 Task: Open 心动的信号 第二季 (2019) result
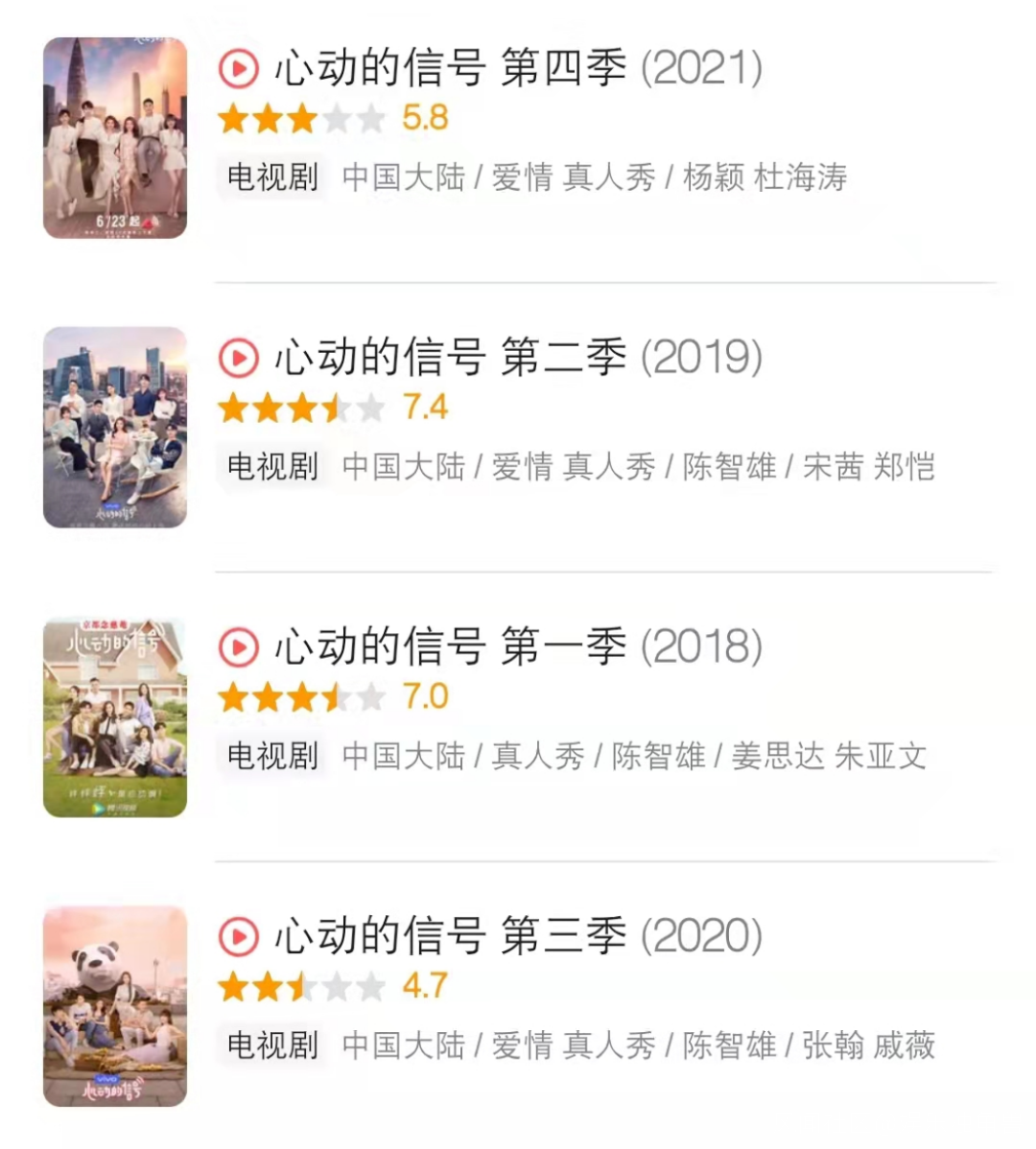tap(518, 359)
